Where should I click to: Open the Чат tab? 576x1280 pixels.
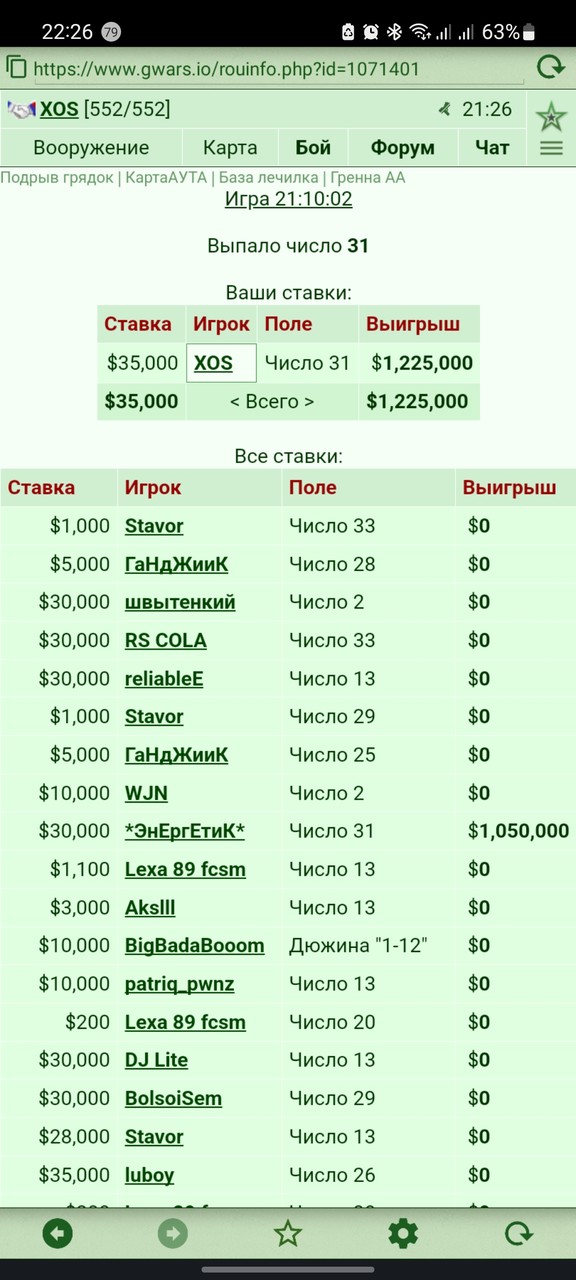[x=492, y=147]
